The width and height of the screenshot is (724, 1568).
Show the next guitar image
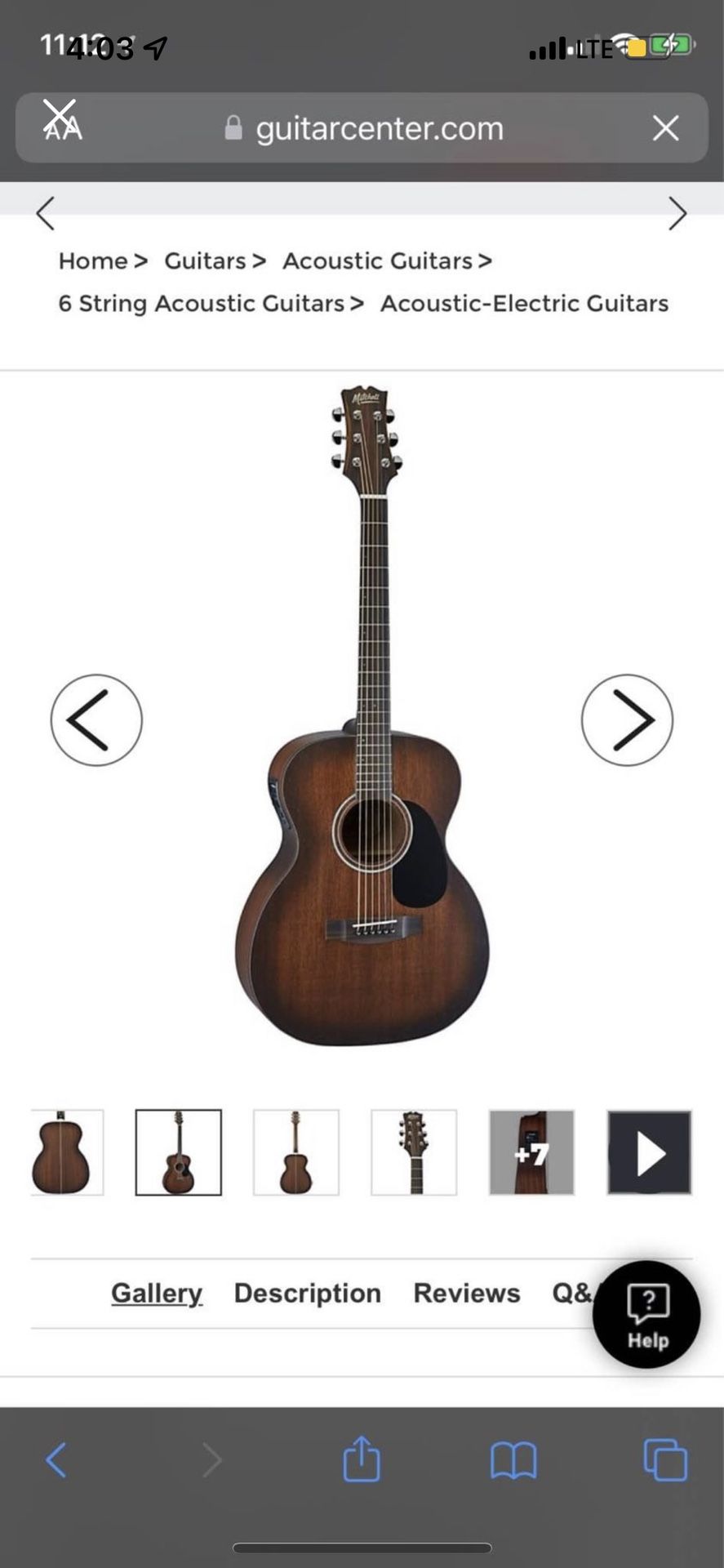click(626, 719)
